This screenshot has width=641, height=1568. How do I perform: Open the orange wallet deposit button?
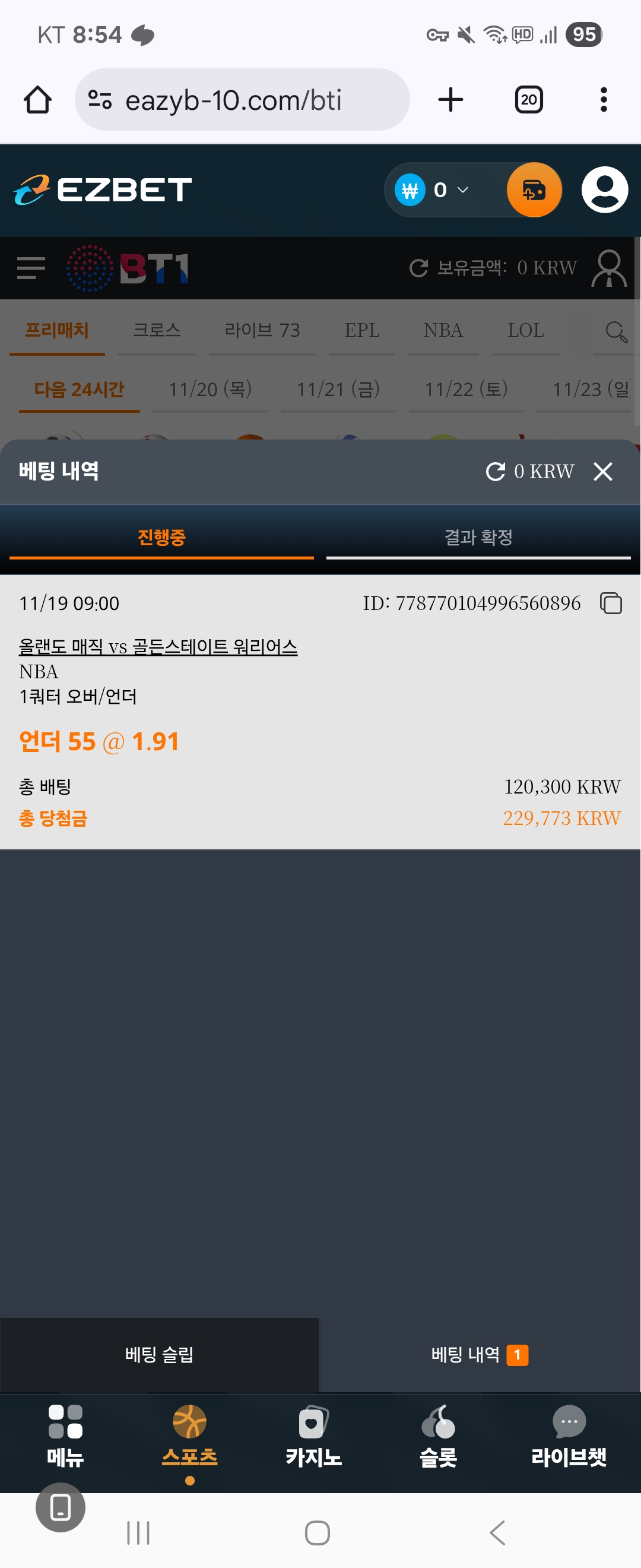click(534, 190)
